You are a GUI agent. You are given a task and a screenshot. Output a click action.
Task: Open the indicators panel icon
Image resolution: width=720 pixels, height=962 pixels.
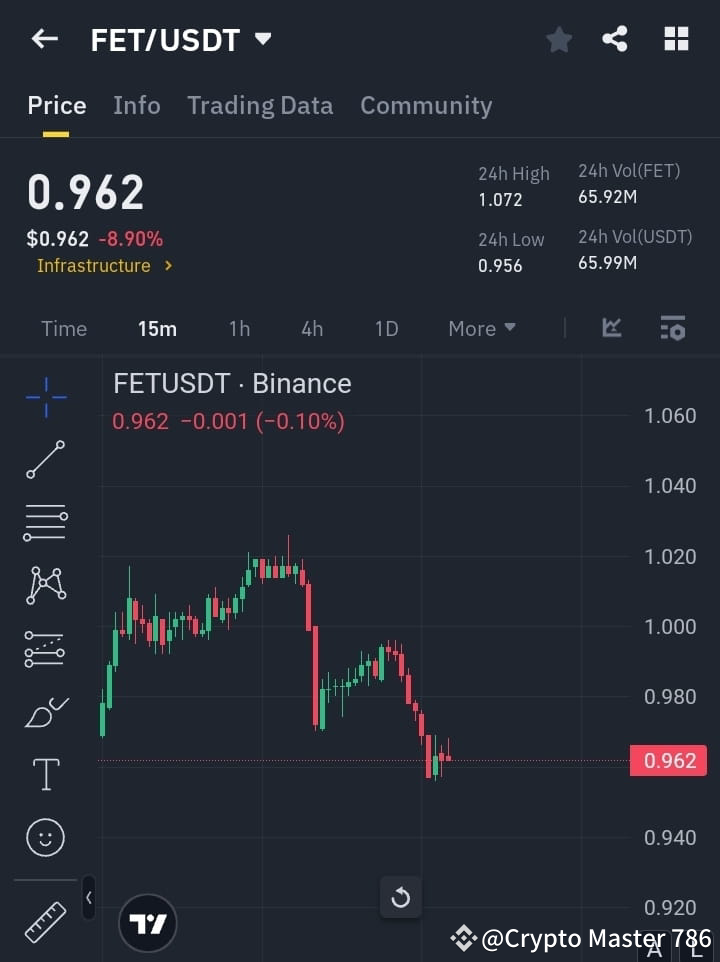pos(672,327)
